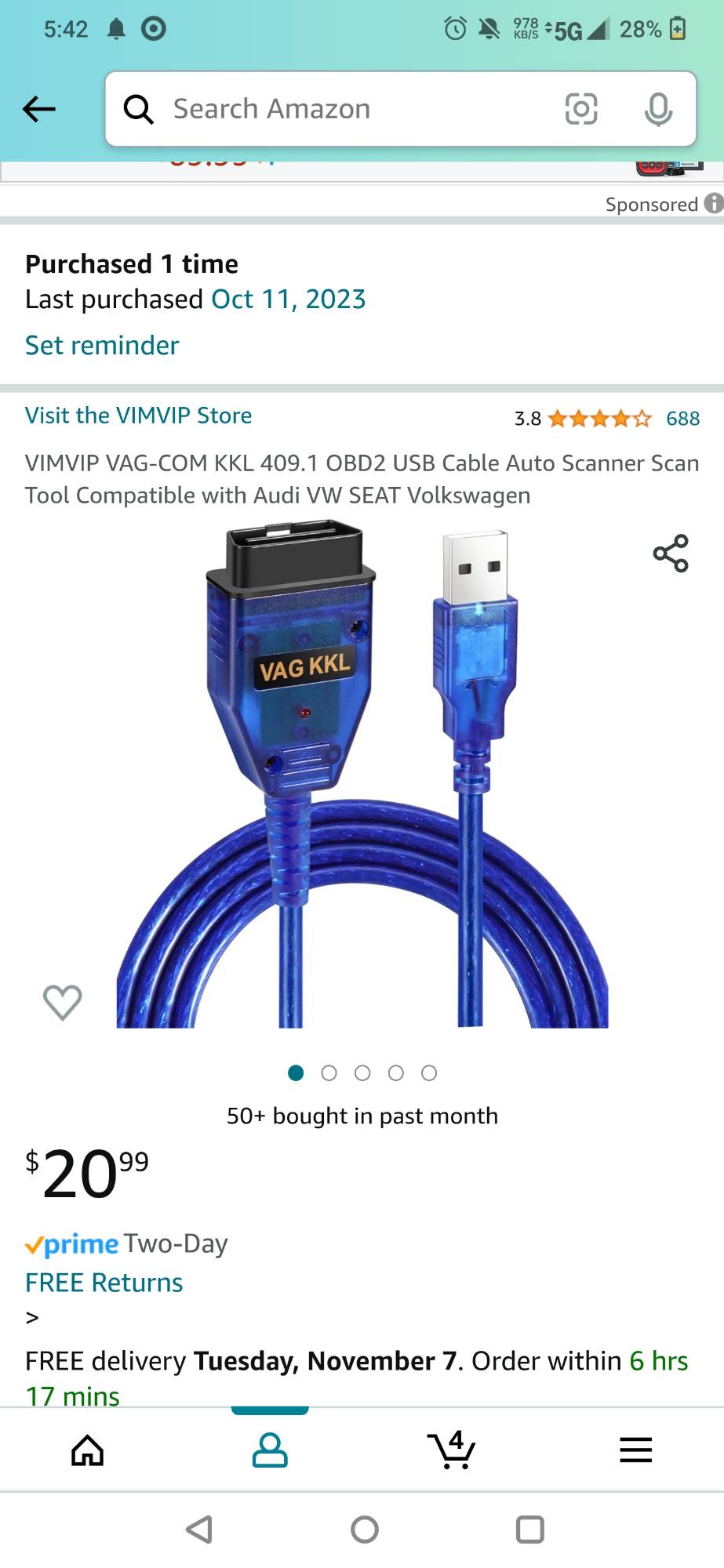Switch to the Home tab
This screenshot has height=1568, width=724.
click(x=87, y=1450)
